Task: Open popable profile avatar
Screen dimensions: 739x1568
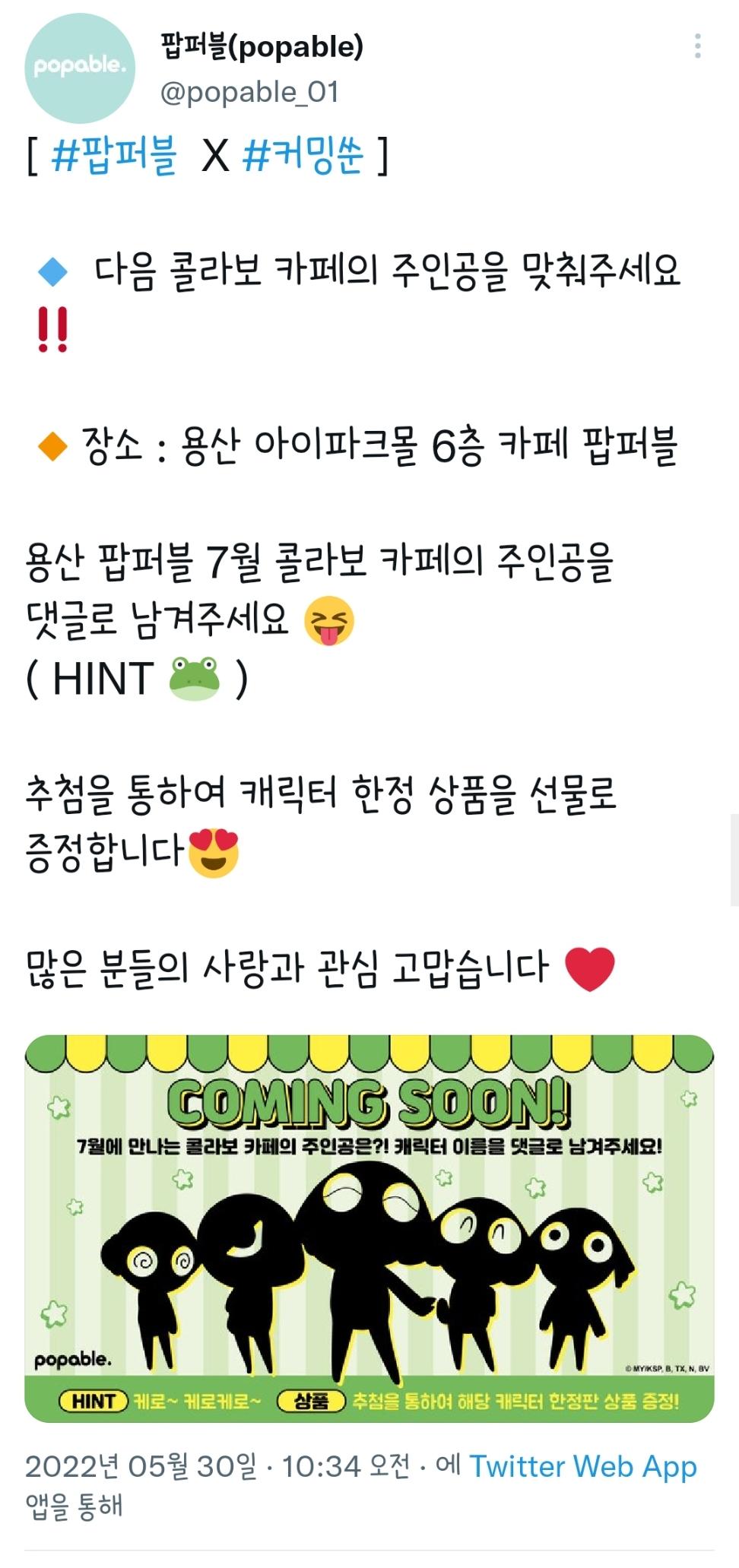Action: click(80, 68)
